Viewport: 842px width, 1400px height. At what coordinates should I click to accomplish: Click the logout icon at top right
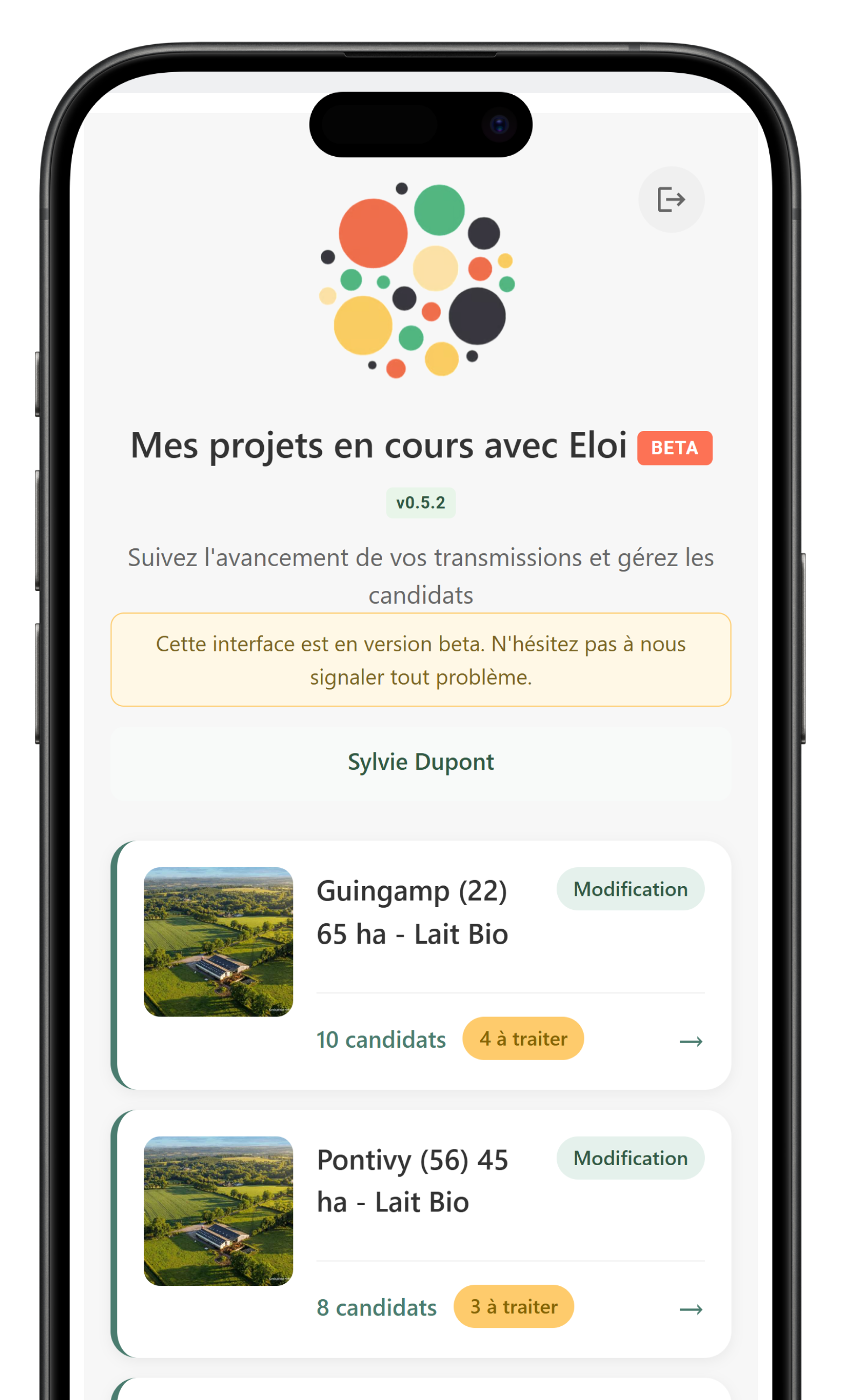pos(671,199)
